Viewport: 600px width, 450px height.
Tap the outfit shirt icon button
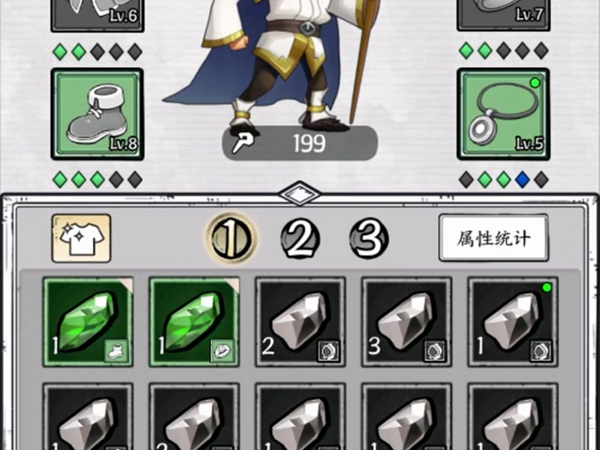[82, 238]
